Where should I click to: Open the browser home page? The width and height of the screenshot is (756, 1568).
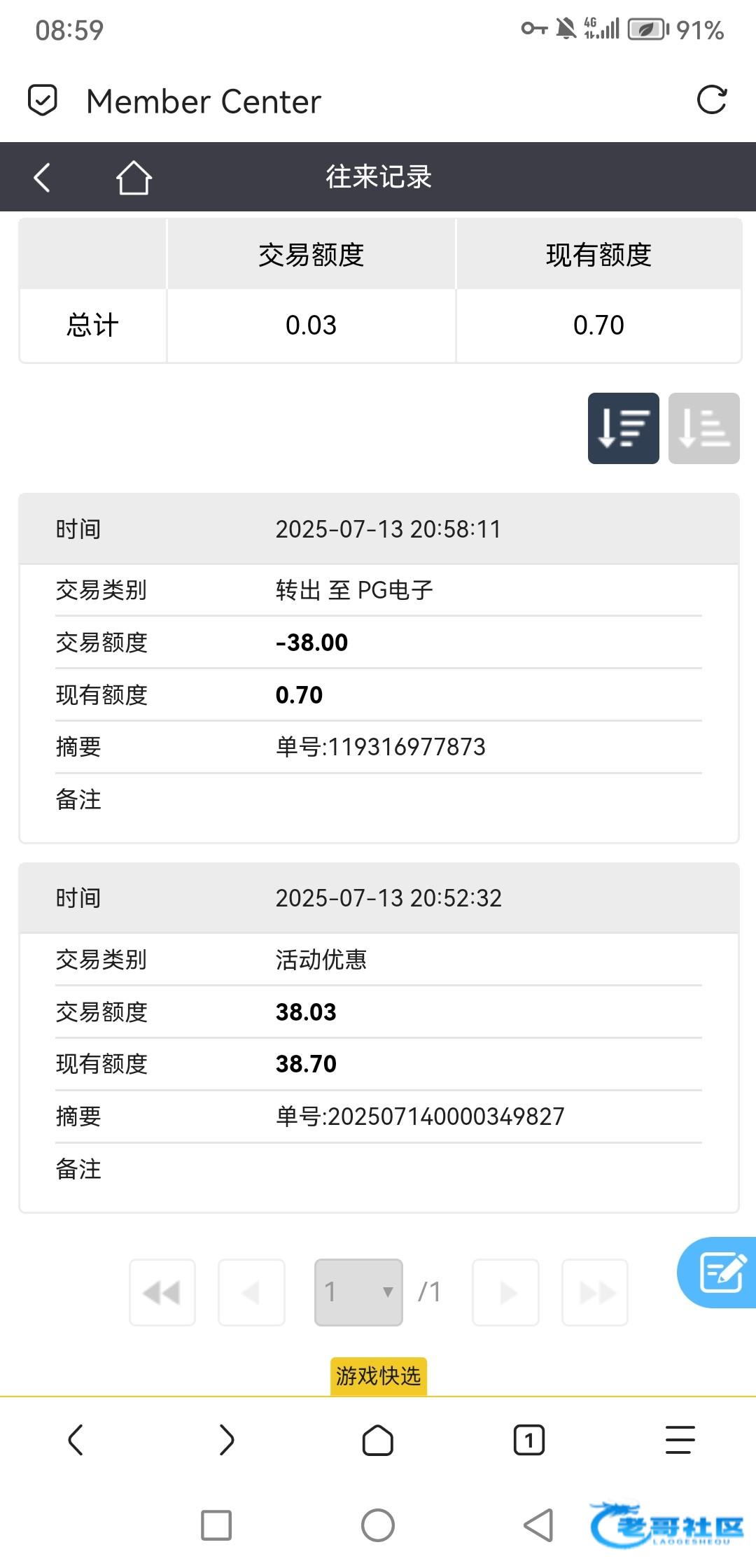[378, 1440]
